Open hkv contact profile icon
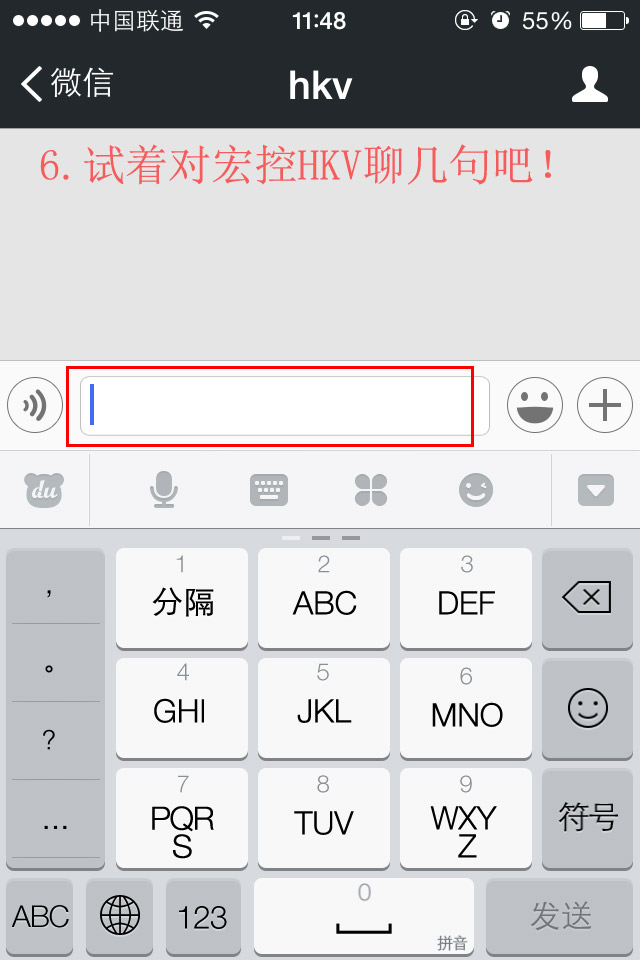Viewport: 640px width, 960px height. tap(590, 84)
